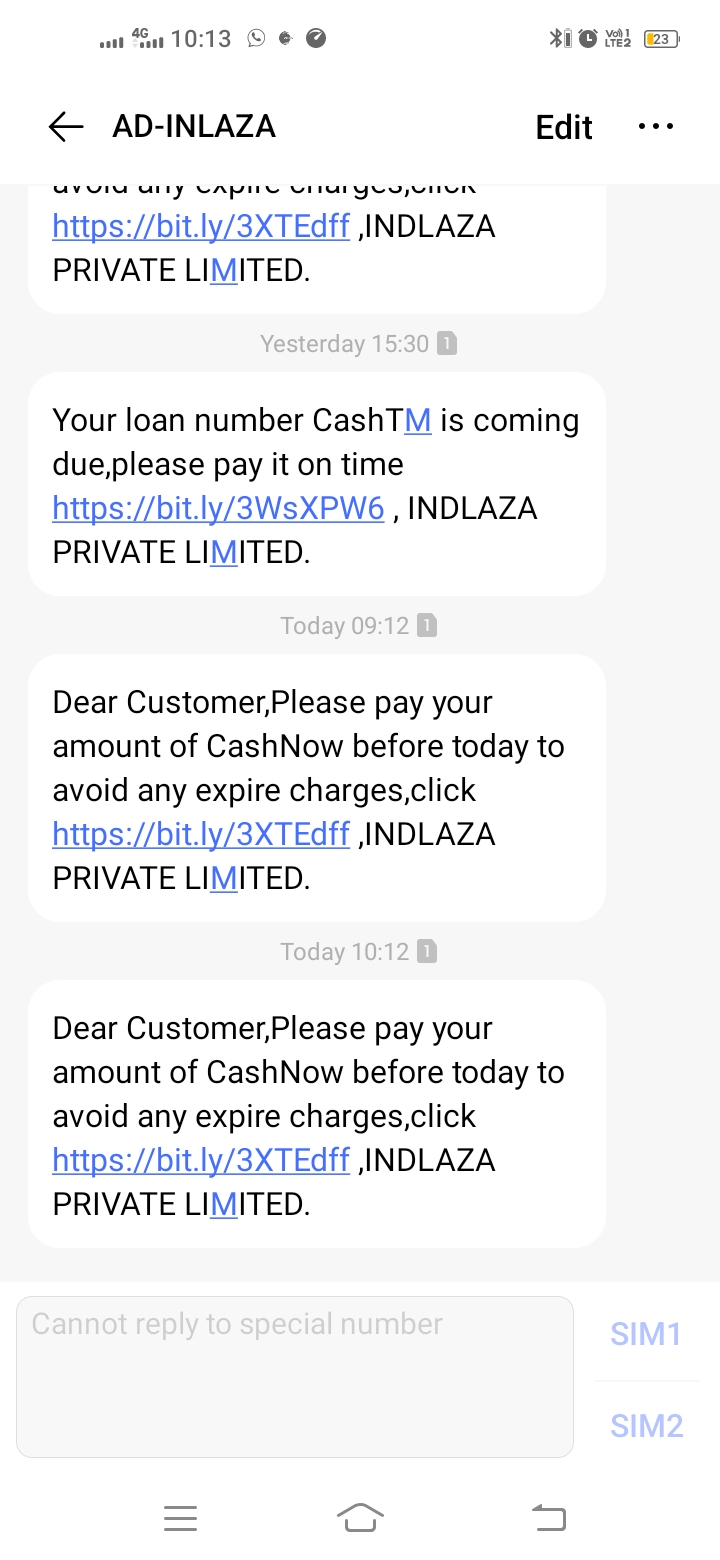Tap the Edit button
The image size is (720, 1560).
(564, 127)
